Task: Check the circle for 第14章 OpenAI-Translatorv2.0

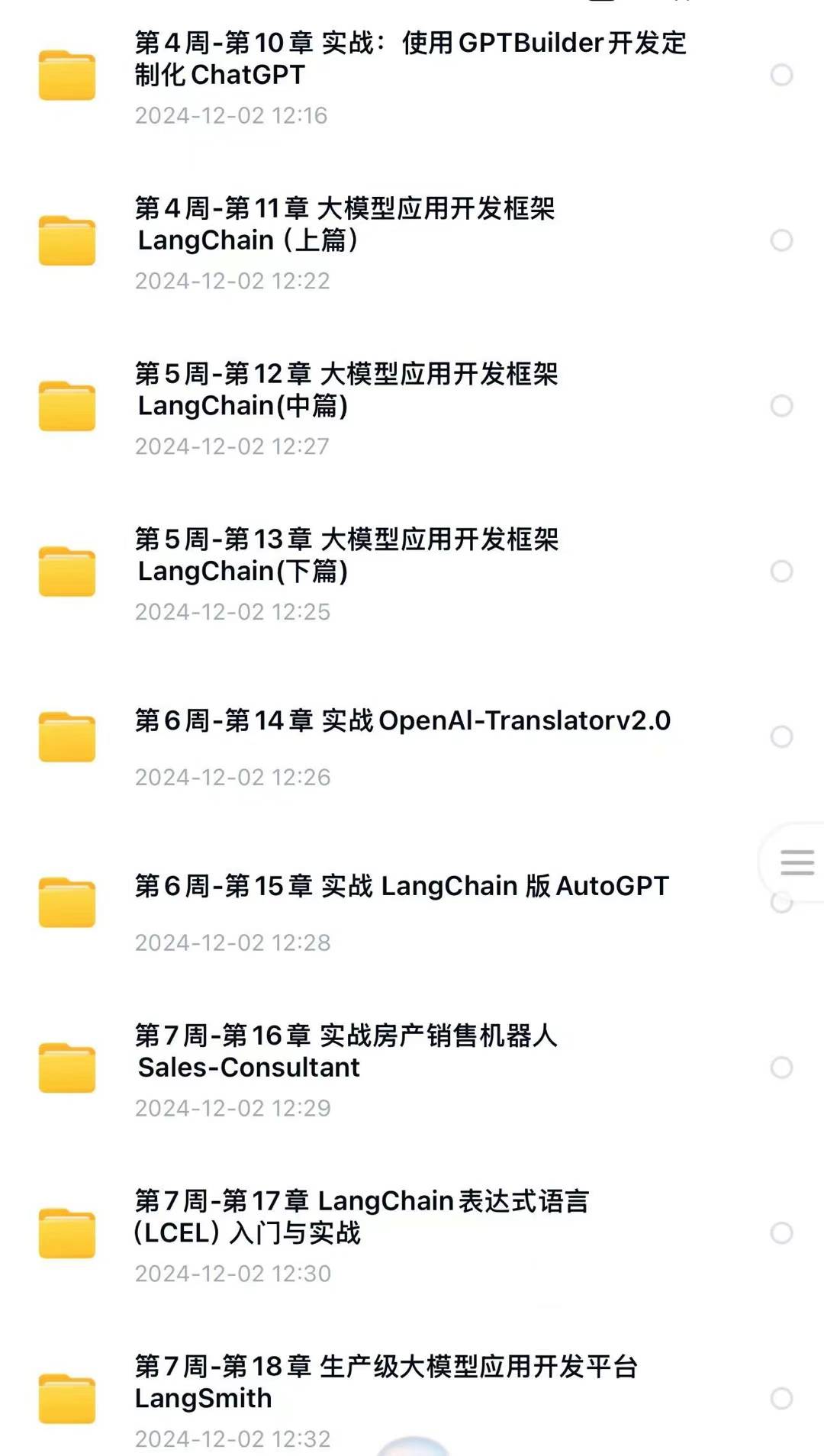Action: point(781,736)
